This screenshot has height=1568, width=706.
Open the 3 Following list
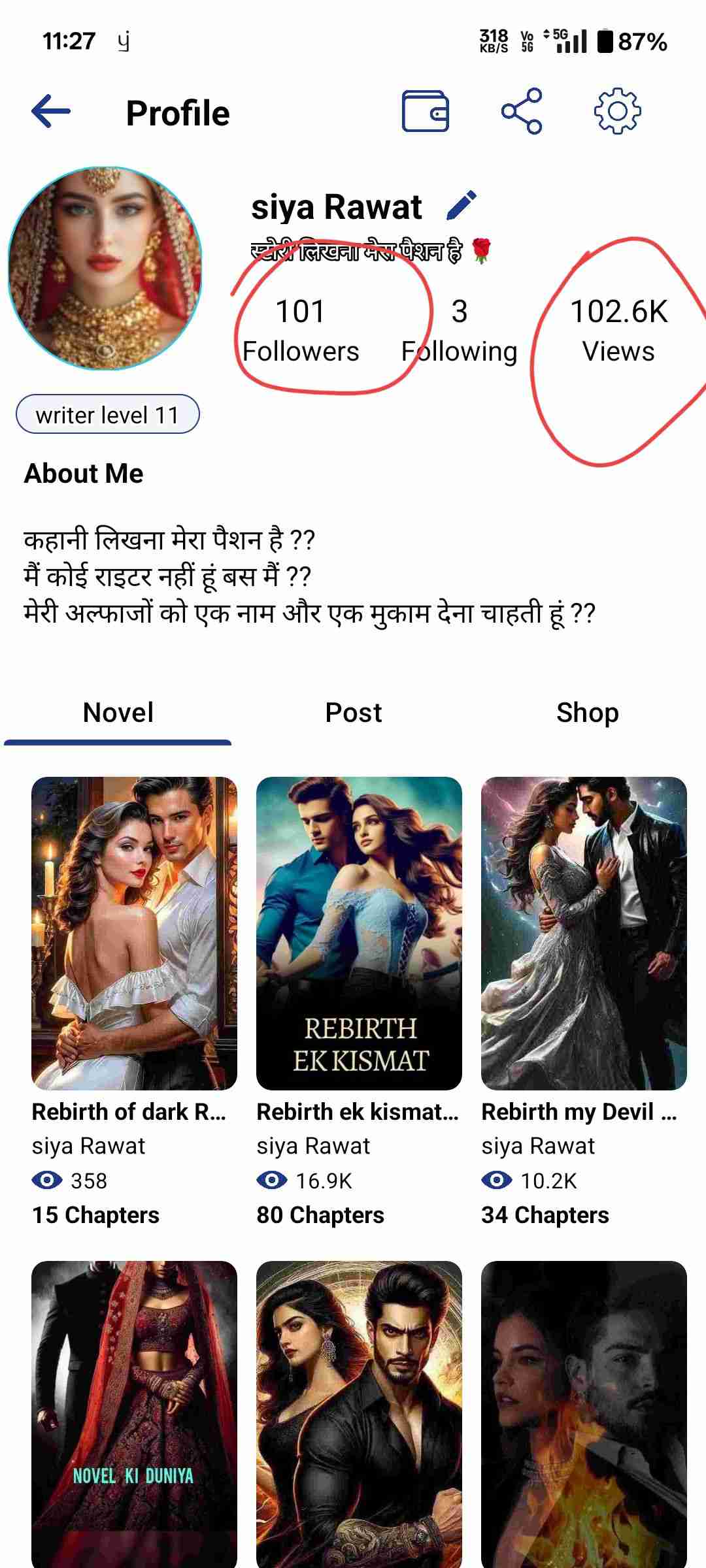(x=459, y=331)
